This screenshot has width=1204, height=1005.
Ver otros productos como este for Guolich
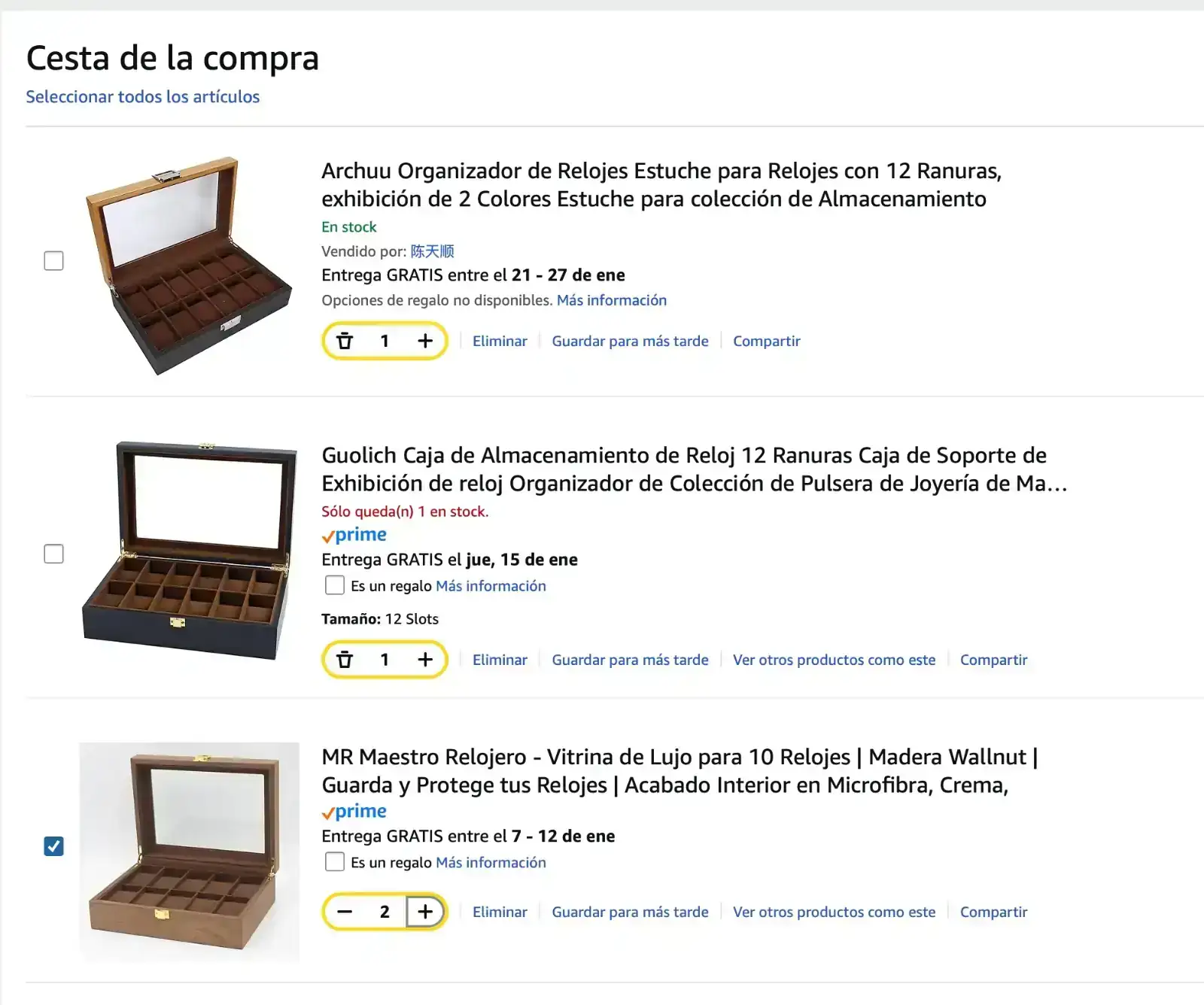coord(834,660)
